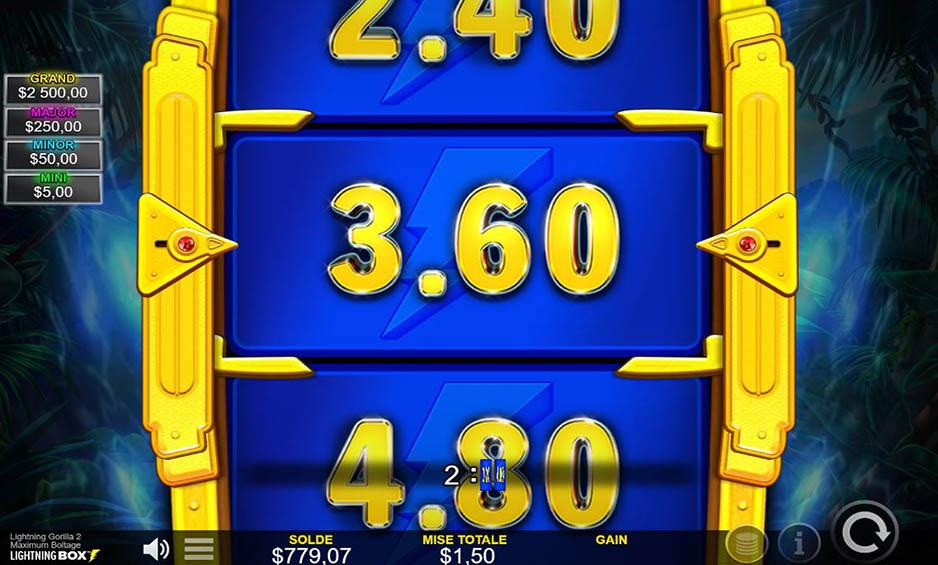Image resolution: width=938 pixels, height=565 pixels.
Task: Open bet stake coins selector
Action: point(746,544)
